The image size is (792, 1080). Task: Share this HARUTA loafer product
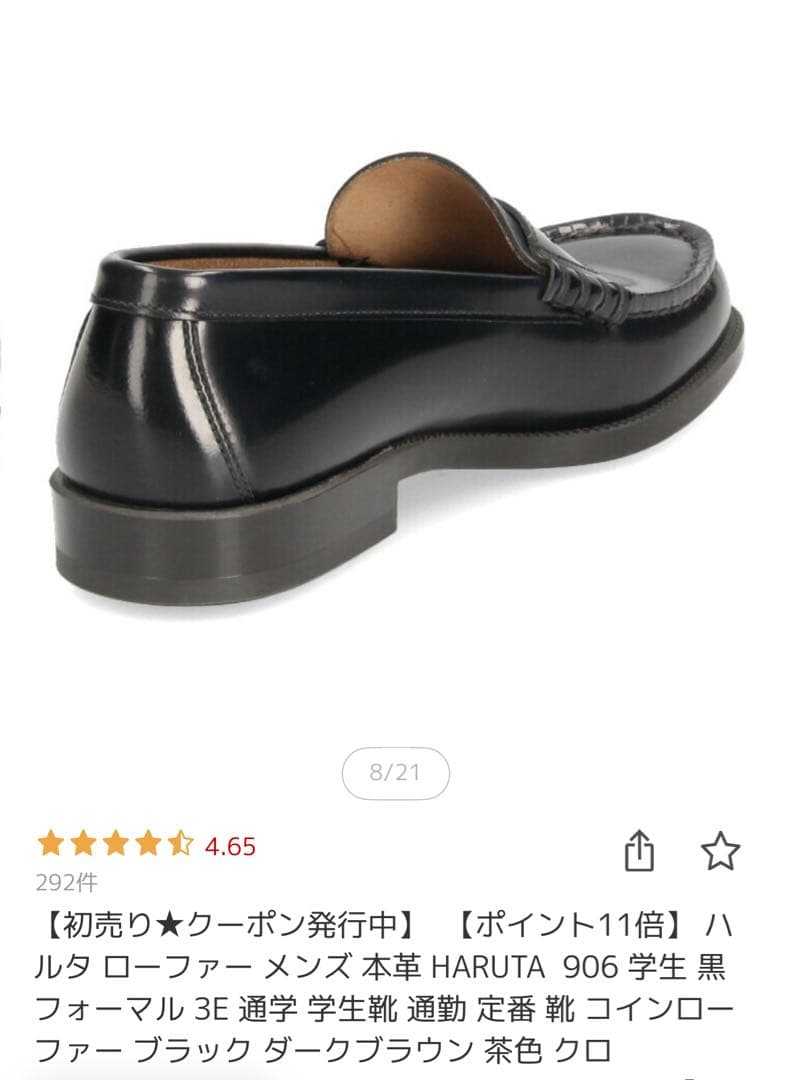[x=639, y=851]
